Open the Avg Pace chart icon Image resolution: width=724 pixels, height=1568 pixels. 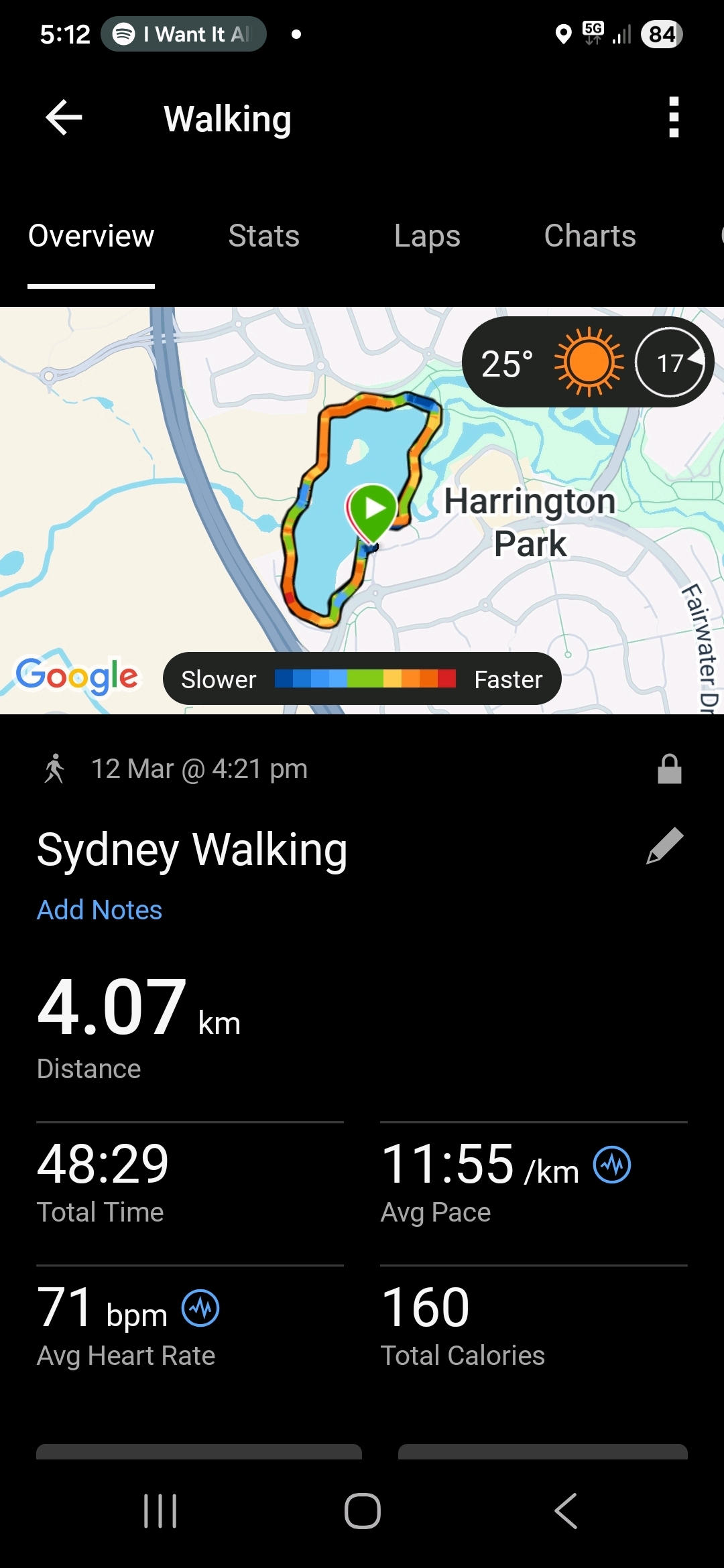(x=612, y=1165)
